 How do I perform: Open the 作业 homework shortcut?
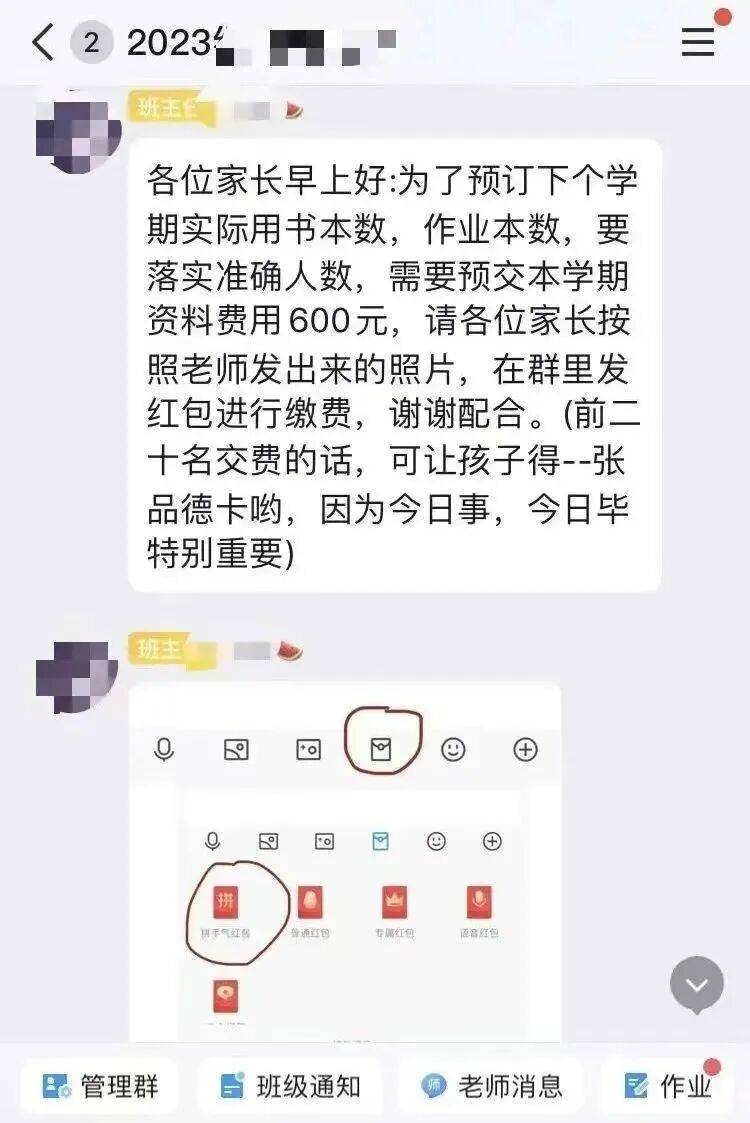click(x=668, y=1086)
